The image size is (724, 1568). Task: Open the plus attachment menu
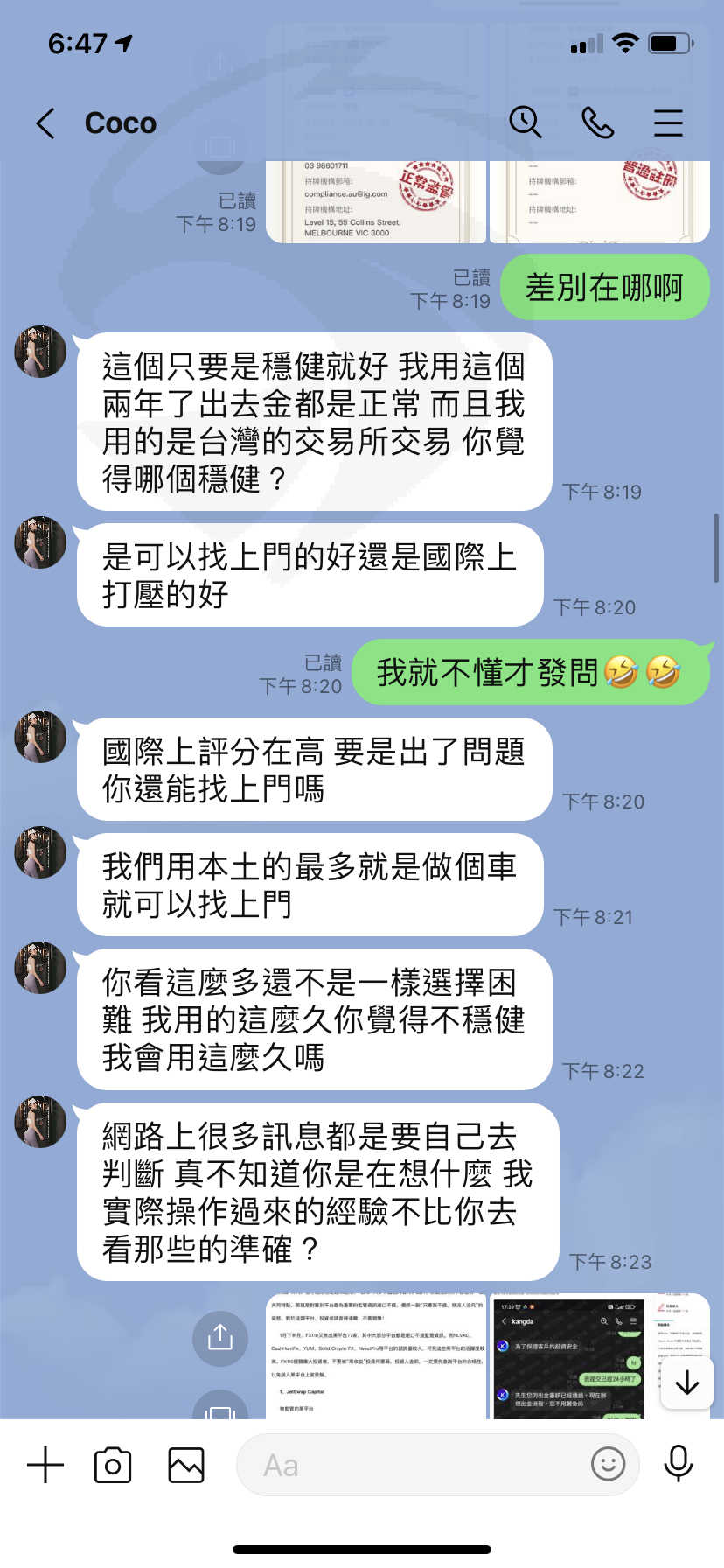point(45,1465)
